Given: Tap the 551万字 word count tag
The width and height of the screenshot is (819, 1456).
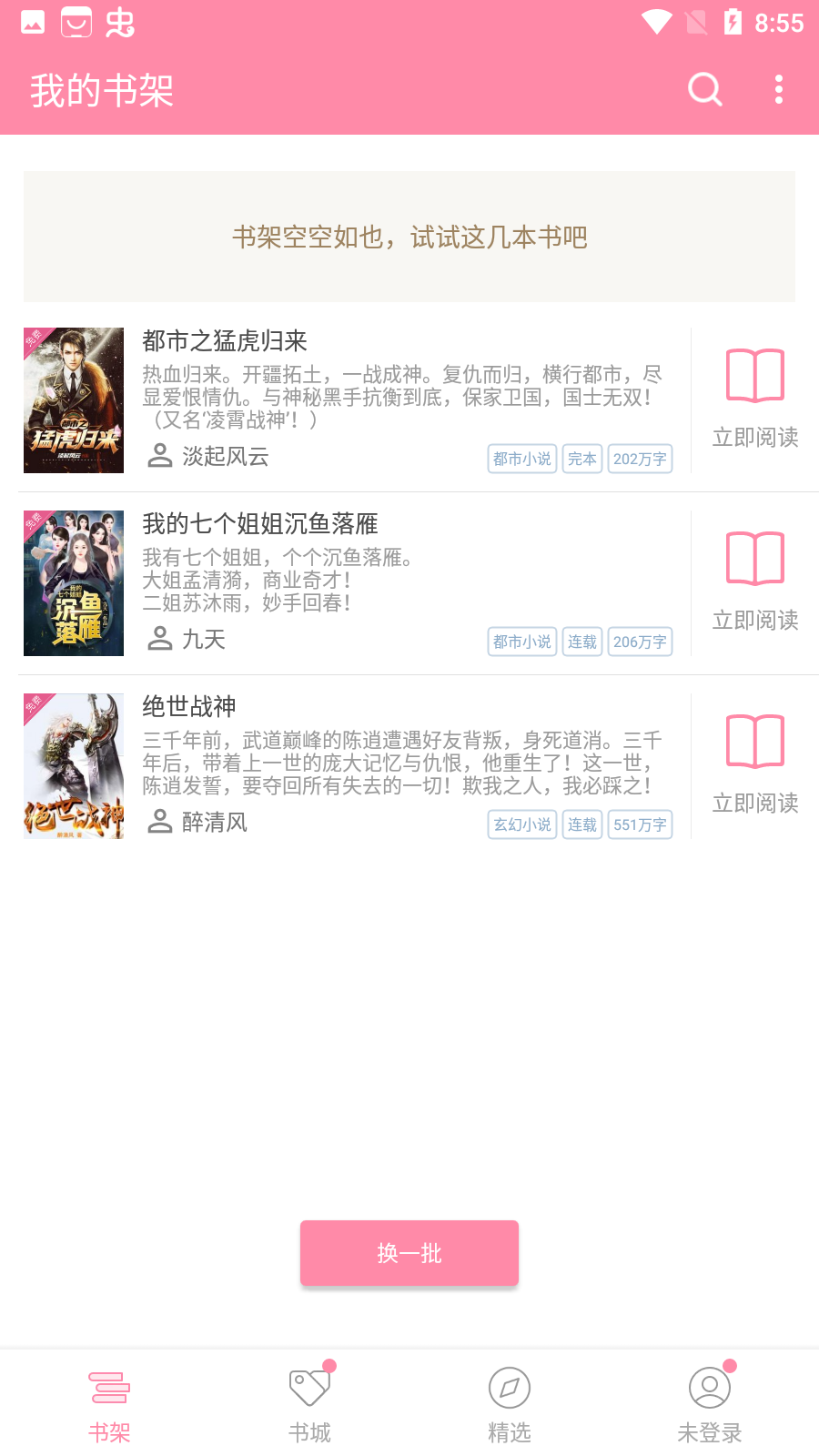Looking at the screenshot, I should [x=640, y=824].
